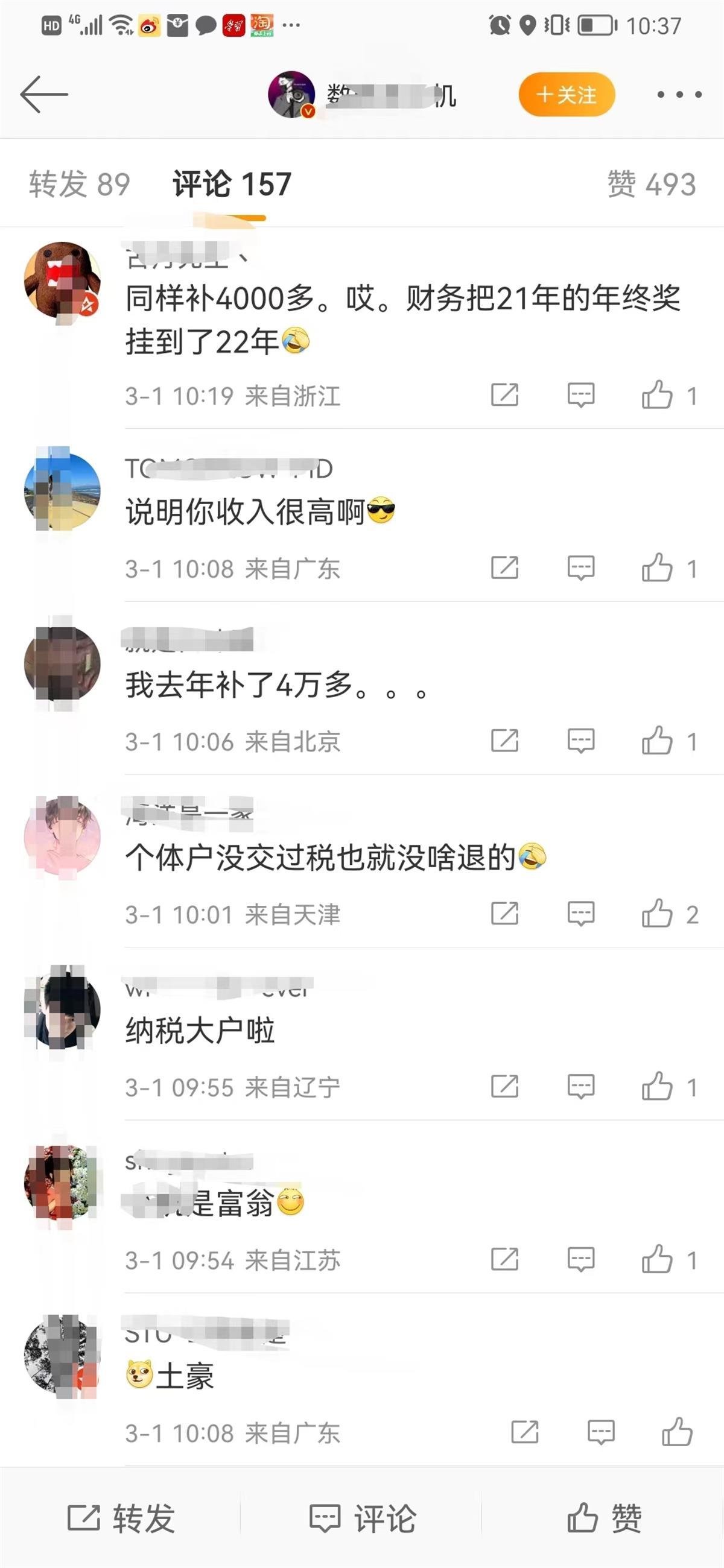Screen dimensions: 724x1568
Task: Open the comment bubble icon on the 天津 comment
Action: pyautogui.click(x=580, y=912)
